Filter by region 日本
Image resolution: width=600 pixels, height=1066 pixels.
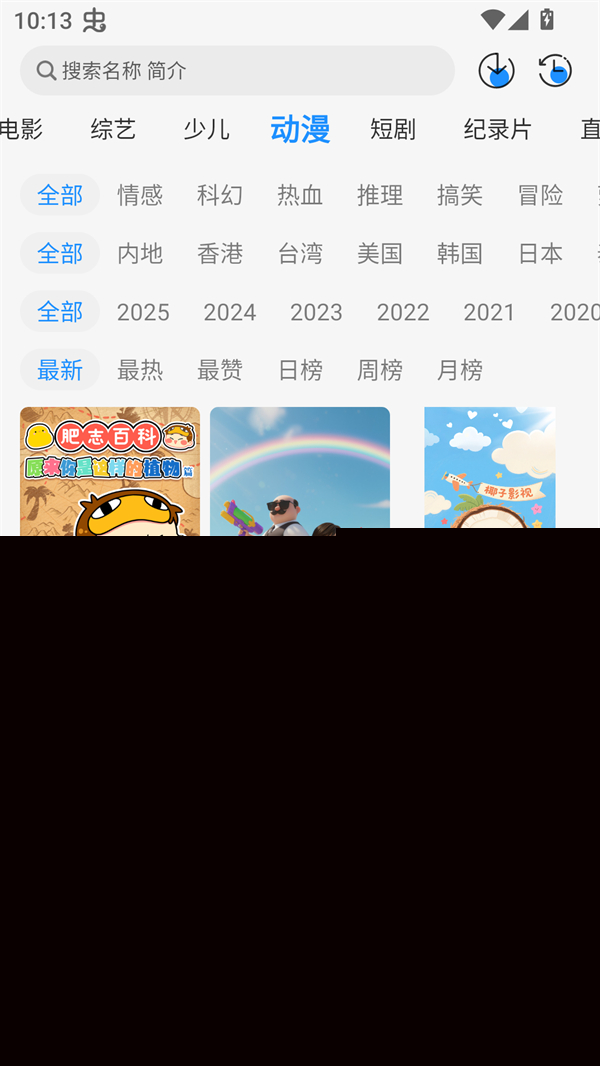[x=540, y=253]
